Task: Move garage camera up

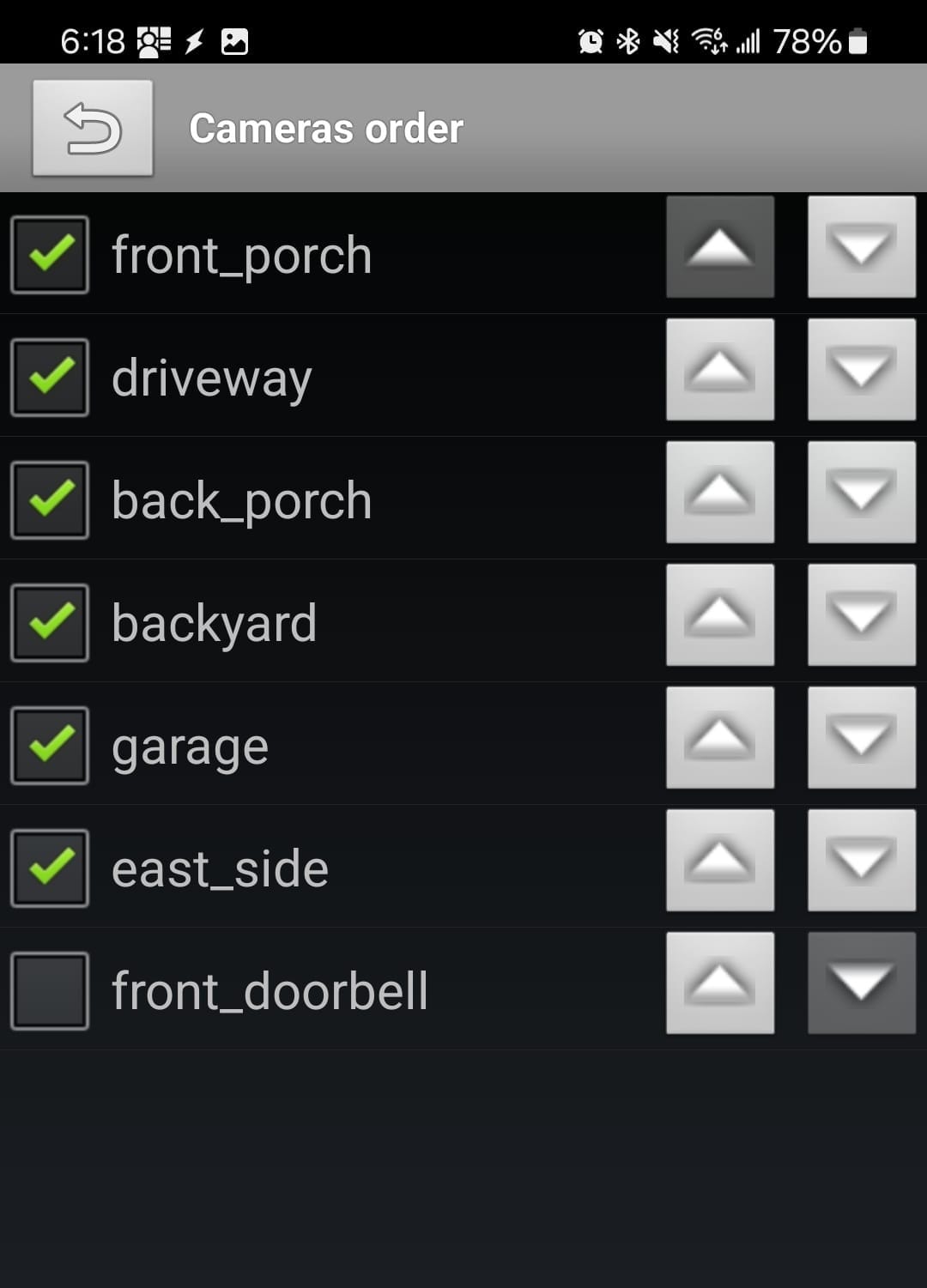Action: [720, 738]
